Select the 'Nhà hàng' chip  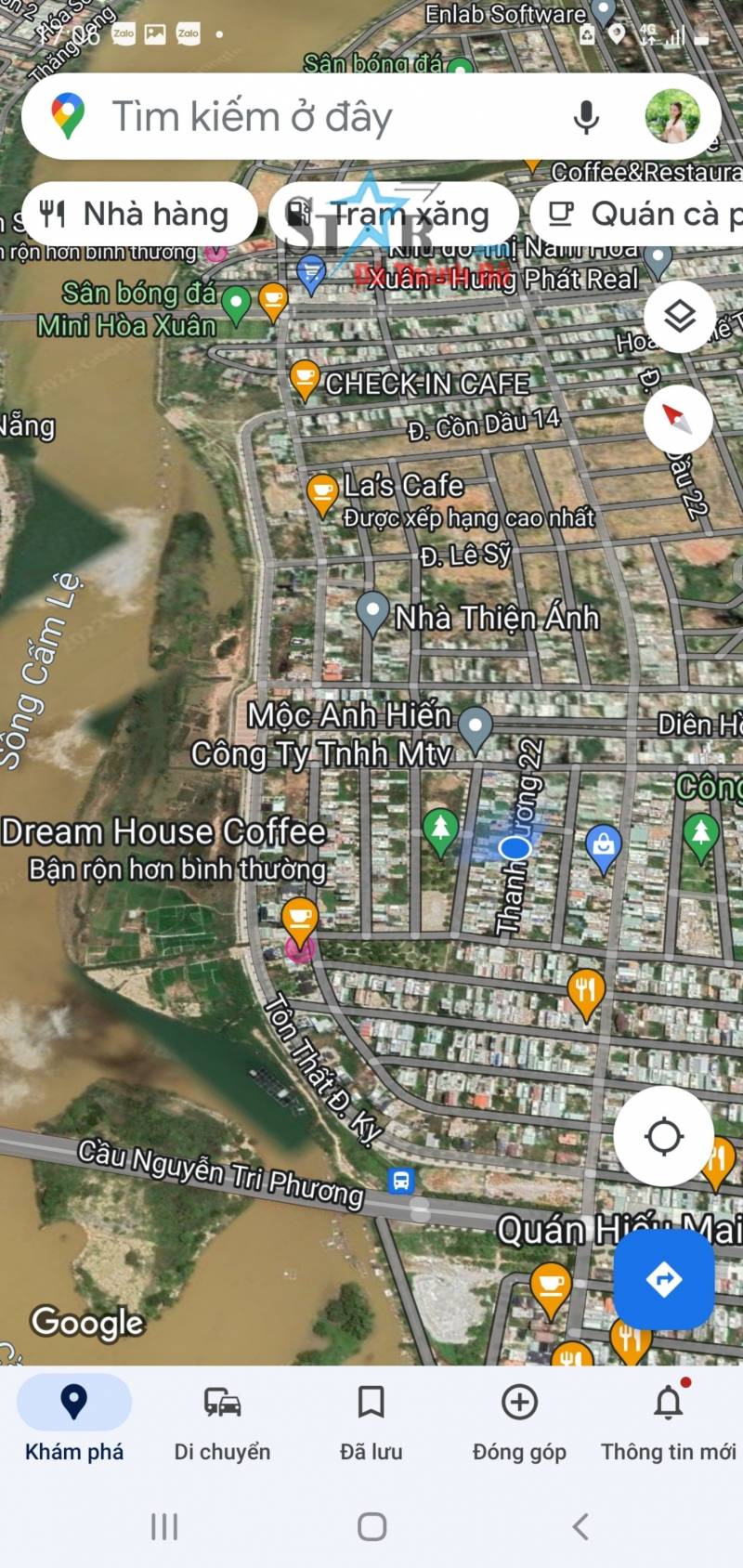138,215
